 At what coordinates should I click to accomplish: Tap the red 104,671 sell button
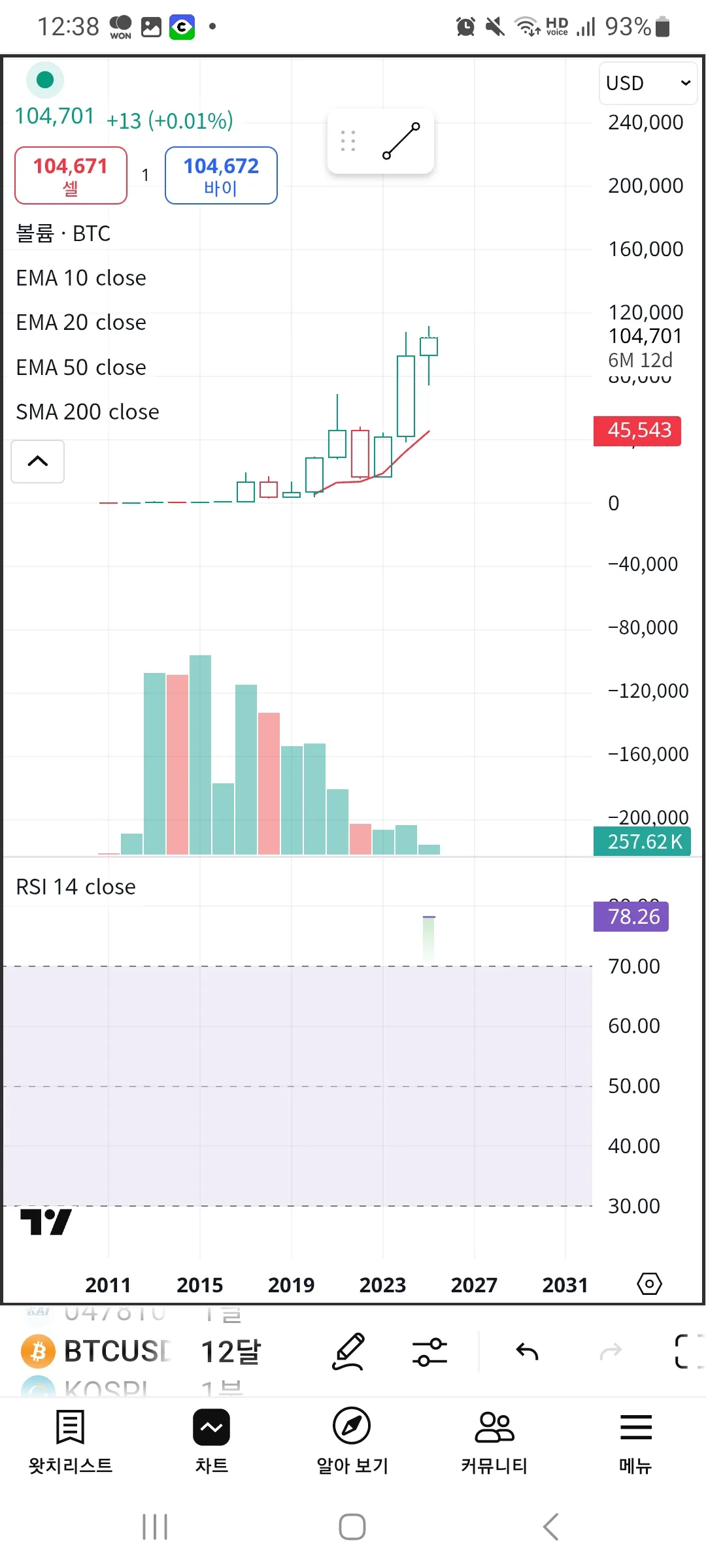[71, 175]
